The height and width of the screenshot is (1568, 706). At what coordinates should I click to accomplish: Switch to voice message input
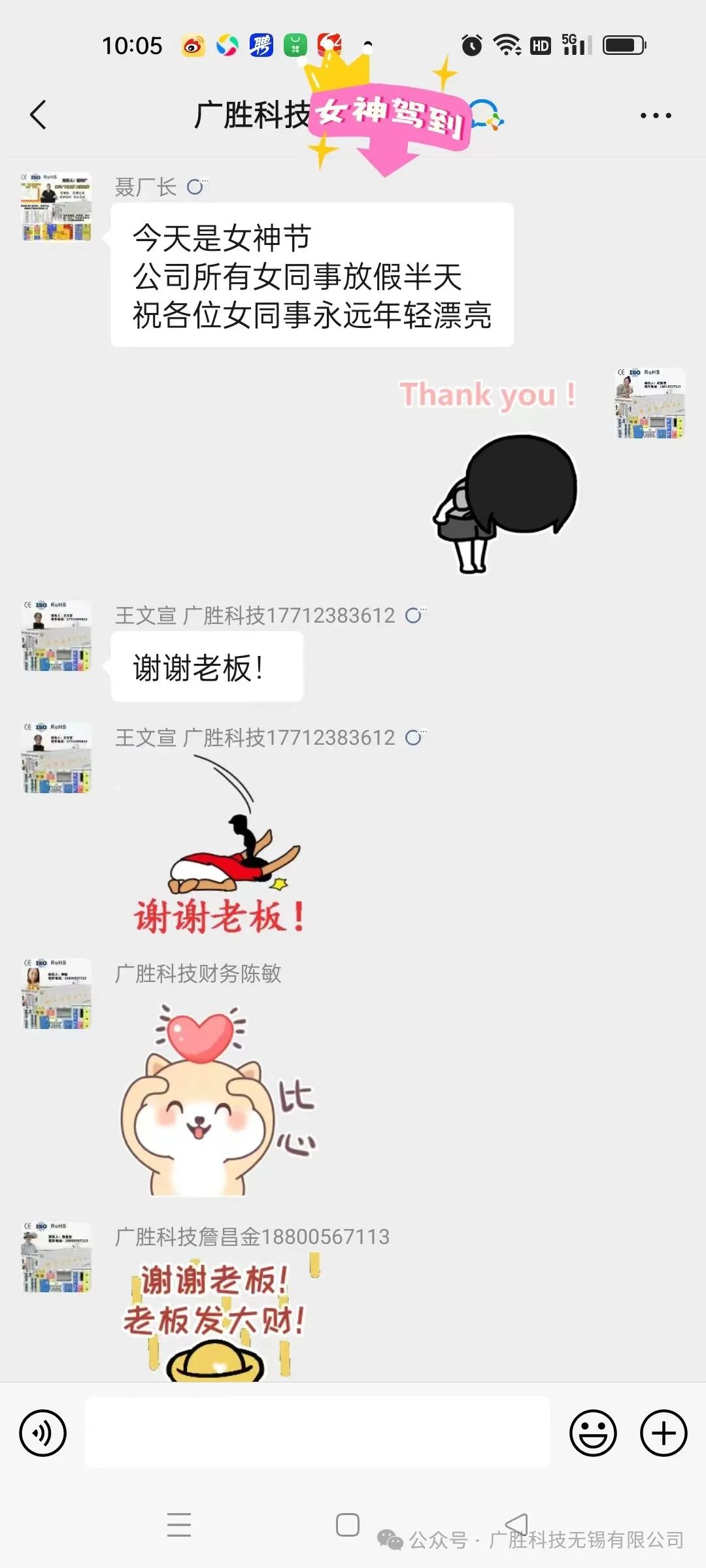pos(43,1433)
